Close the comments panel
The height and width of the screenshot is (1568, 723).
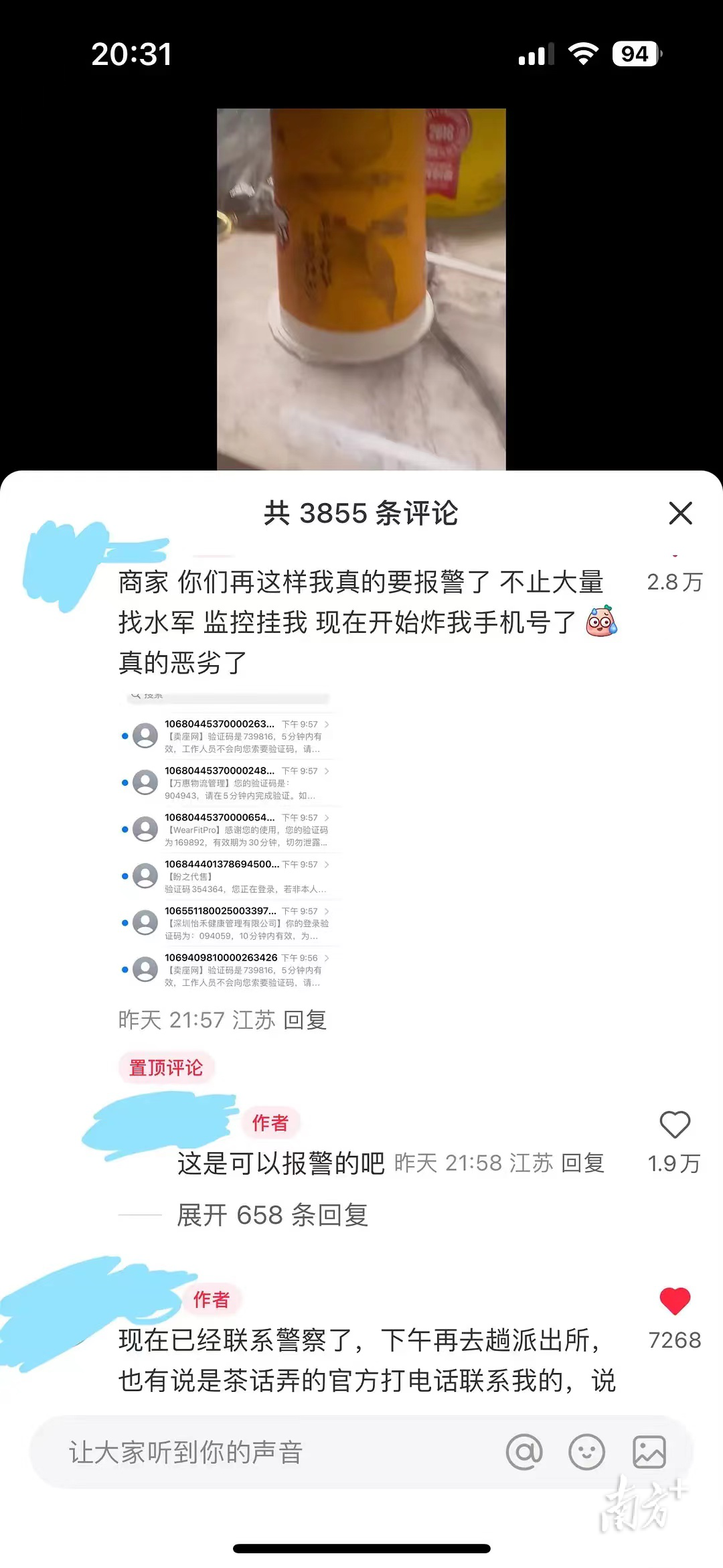point(680,514)
